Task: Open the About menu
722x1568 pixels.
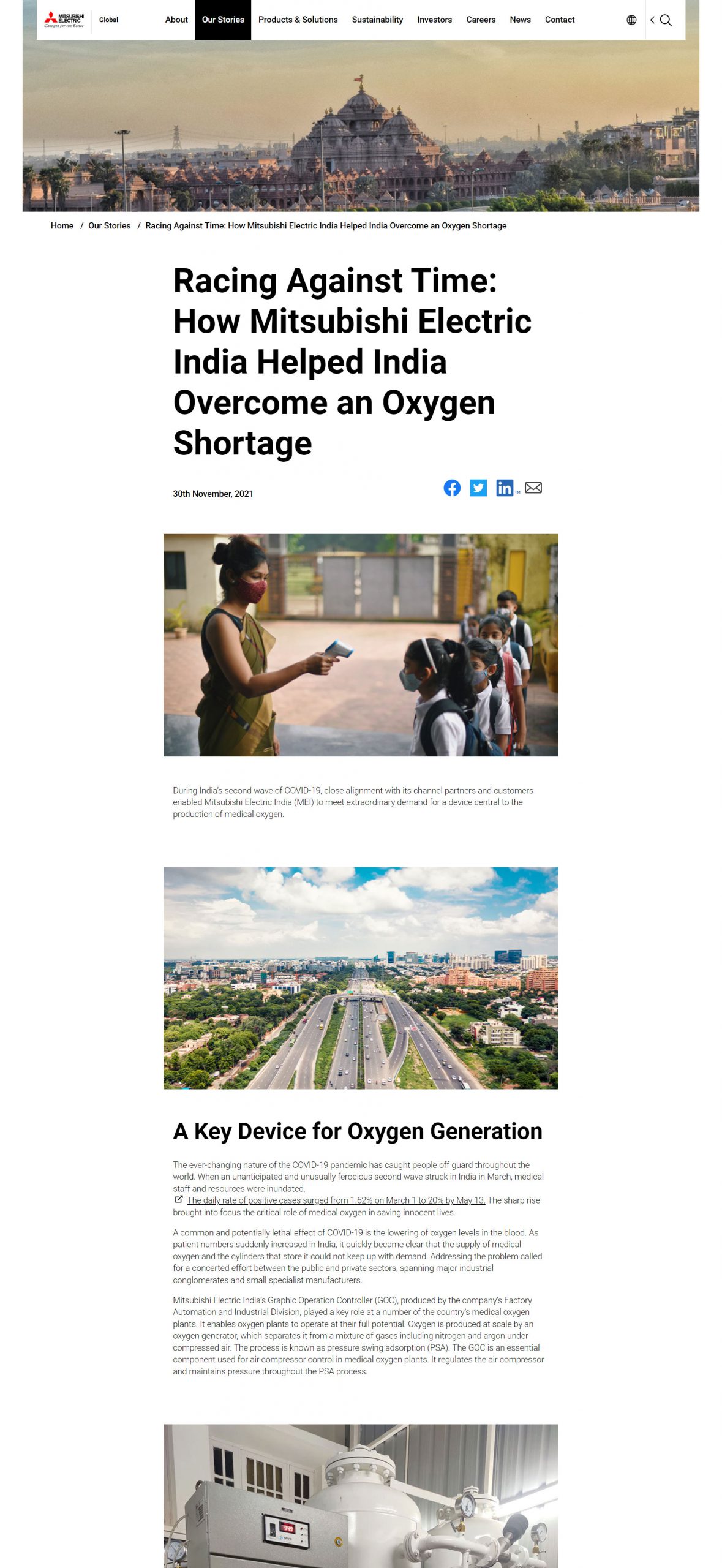Action: (176, 20)
